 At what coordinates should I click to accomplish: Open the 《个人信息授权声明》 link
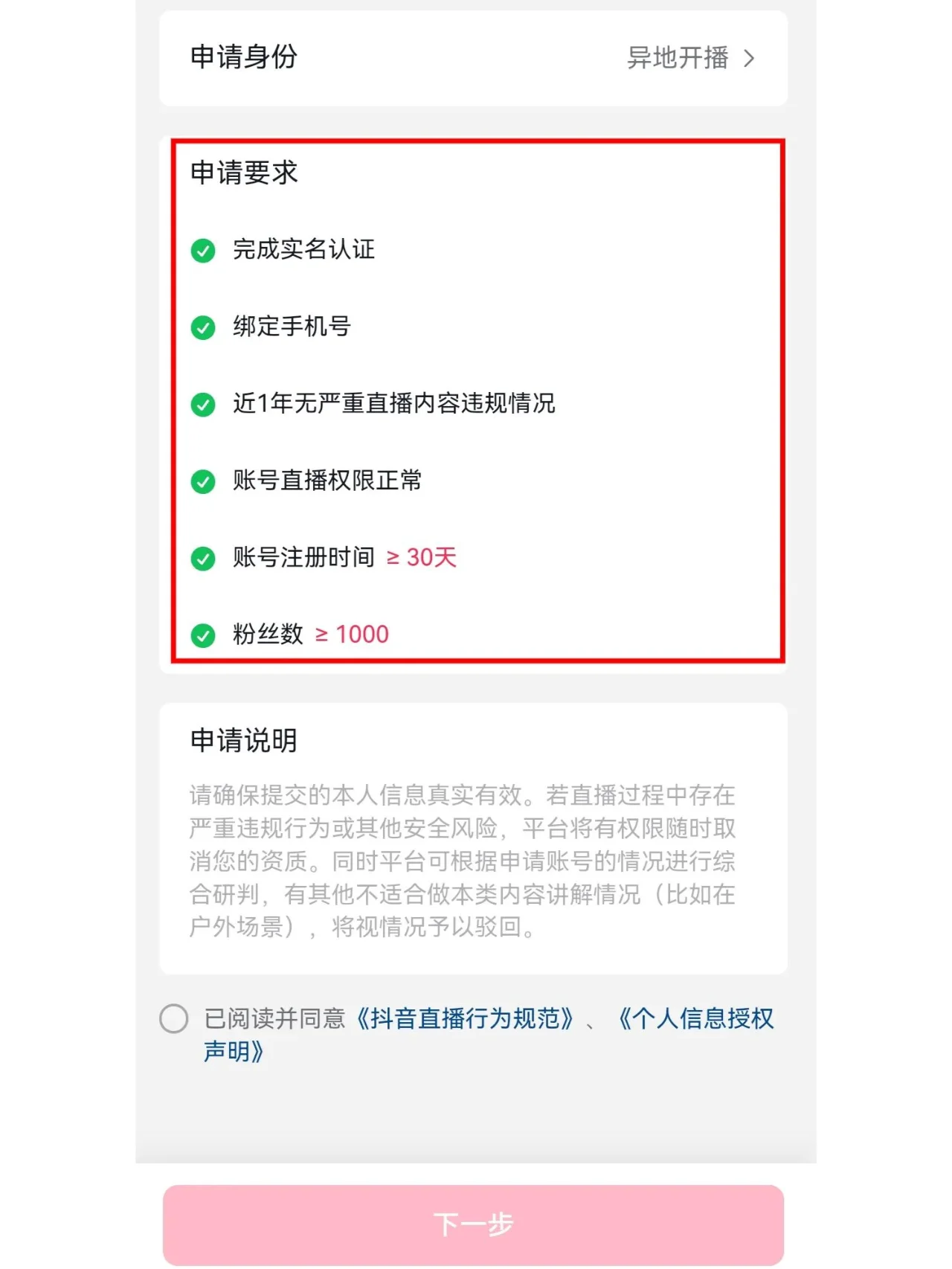click(x=695, y=1018)
